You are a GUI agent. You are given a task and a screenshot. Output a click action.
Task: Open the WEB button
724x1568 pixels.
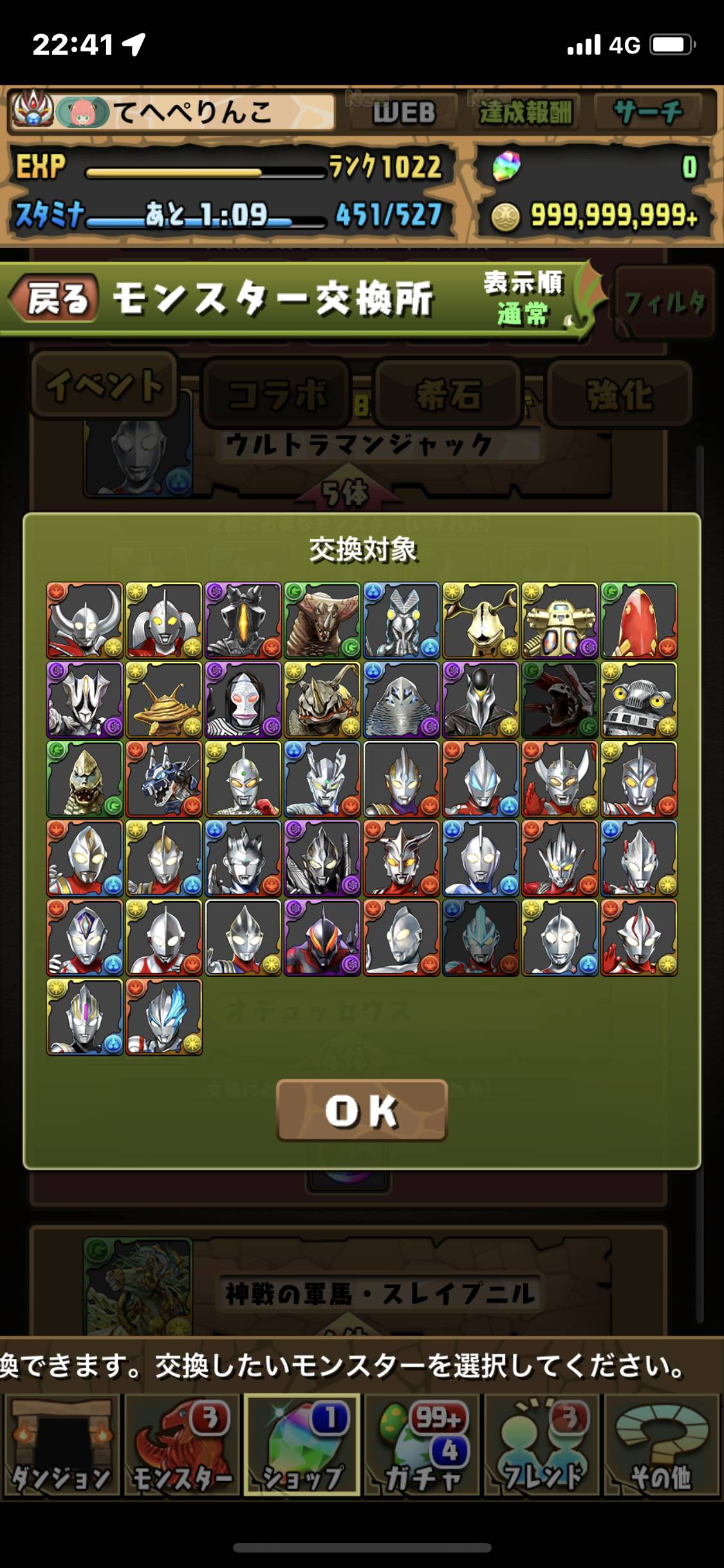pos(404,113)
